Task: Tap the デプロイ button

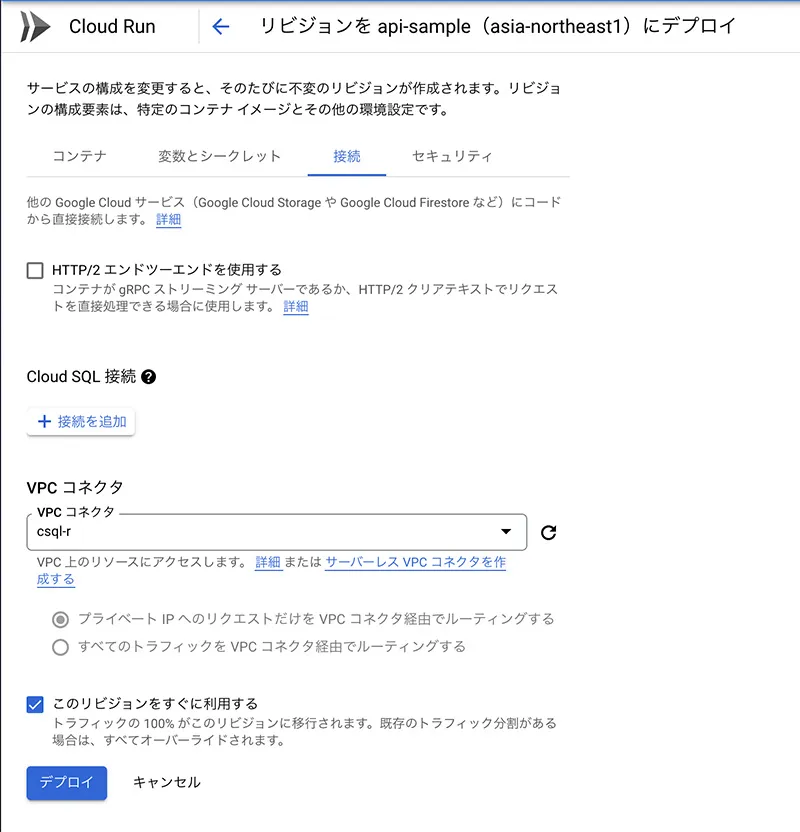Action: tap(66, 783)
